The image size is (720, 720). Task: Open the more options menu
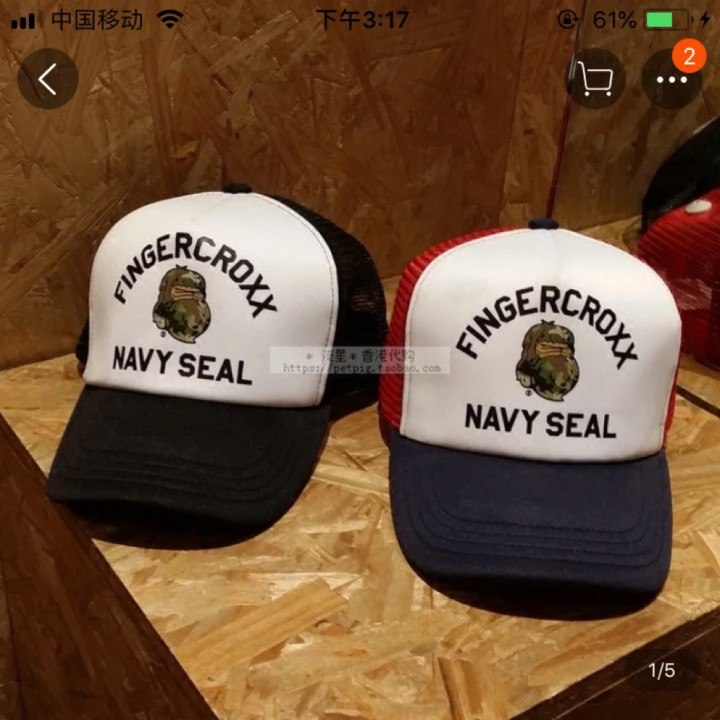(670, 79)
